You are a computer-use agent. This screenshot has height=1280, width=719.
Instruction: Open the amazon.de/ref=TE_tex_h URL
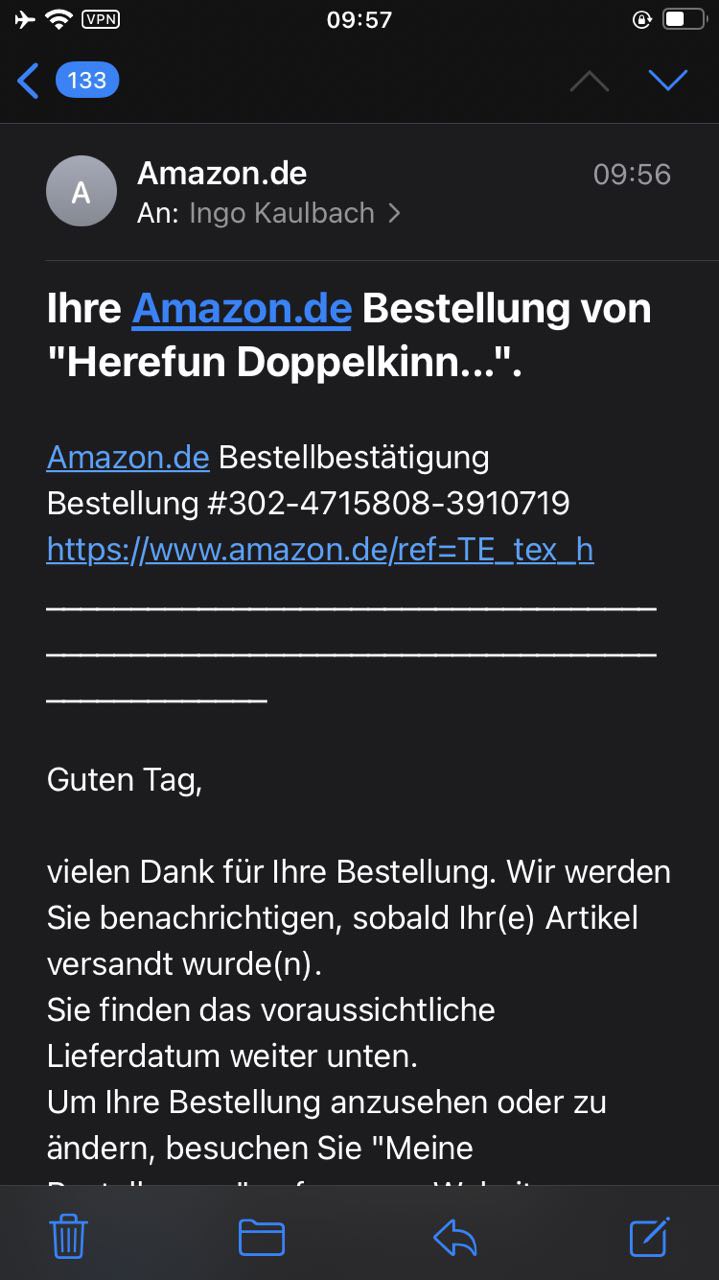[319, 549]
